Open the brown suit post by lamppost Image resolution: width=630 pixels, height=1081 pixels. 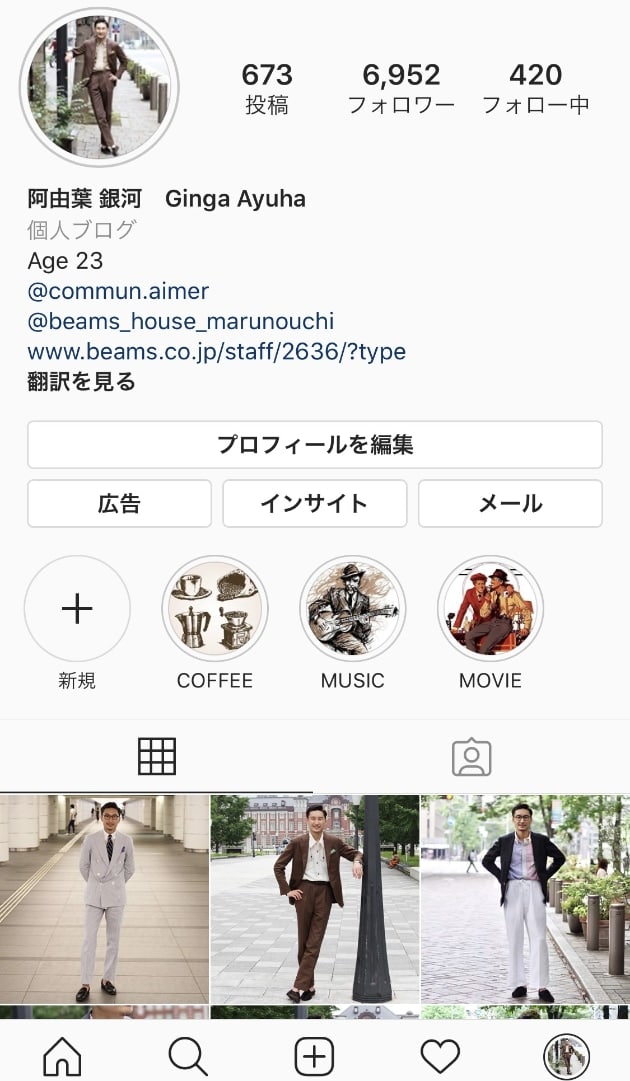coord(314,898)
